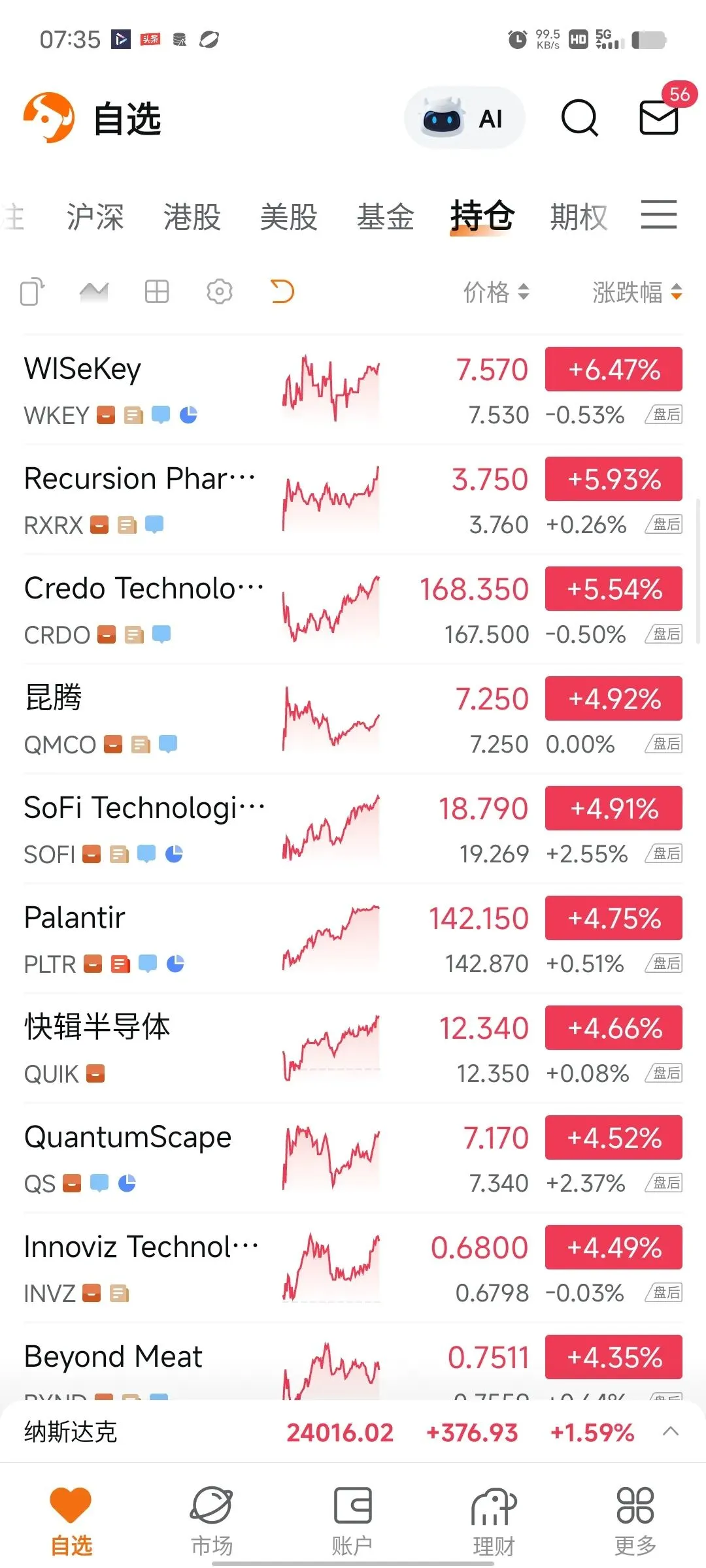The height and width of the screenshot is (1568, 706).
Task: Sort the list by 价格
Action: [x=495, y=292]
